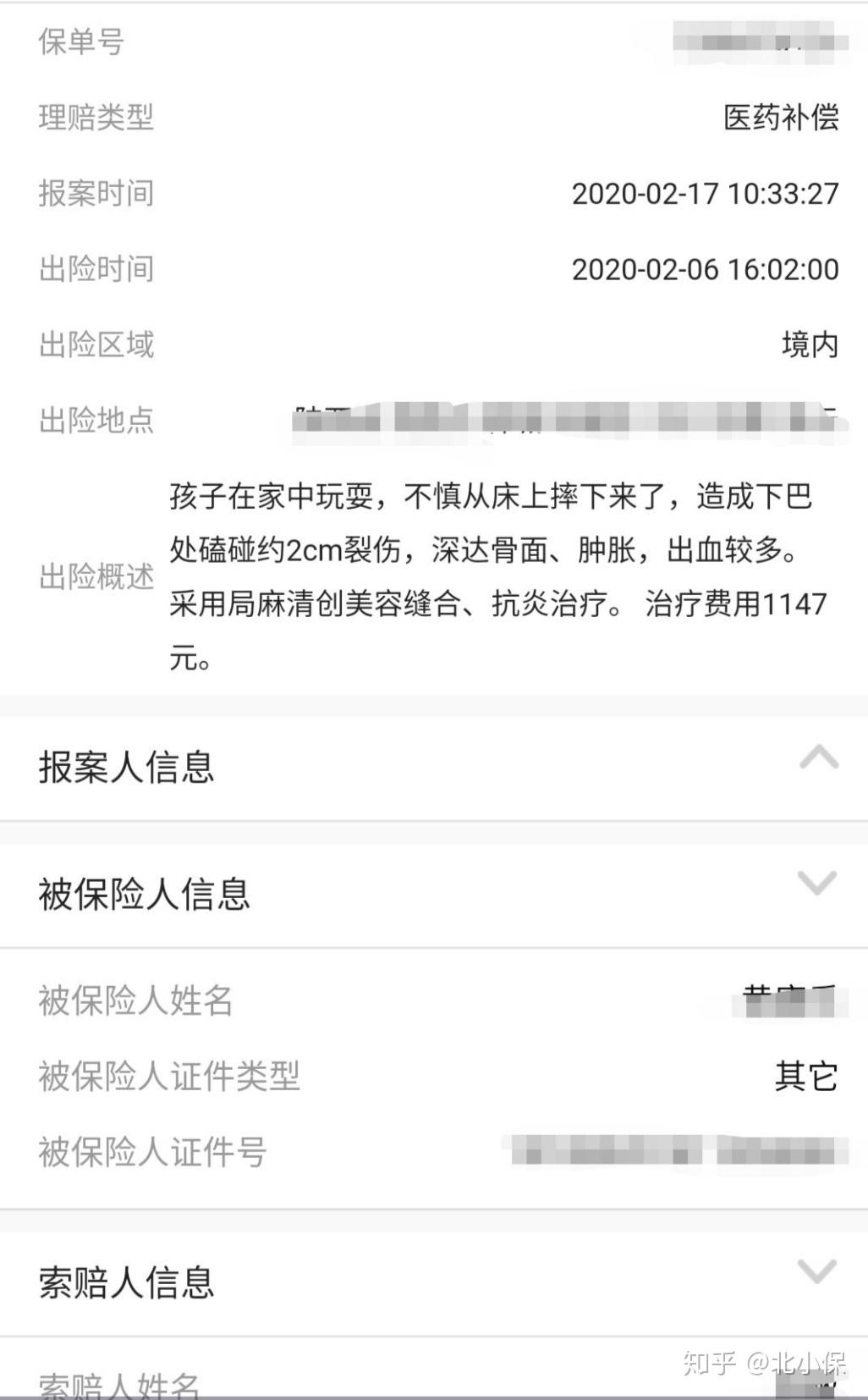This screenshot has width=868, height=1400.
Task: Expand the 报案人信息 section
Action: 818,758
